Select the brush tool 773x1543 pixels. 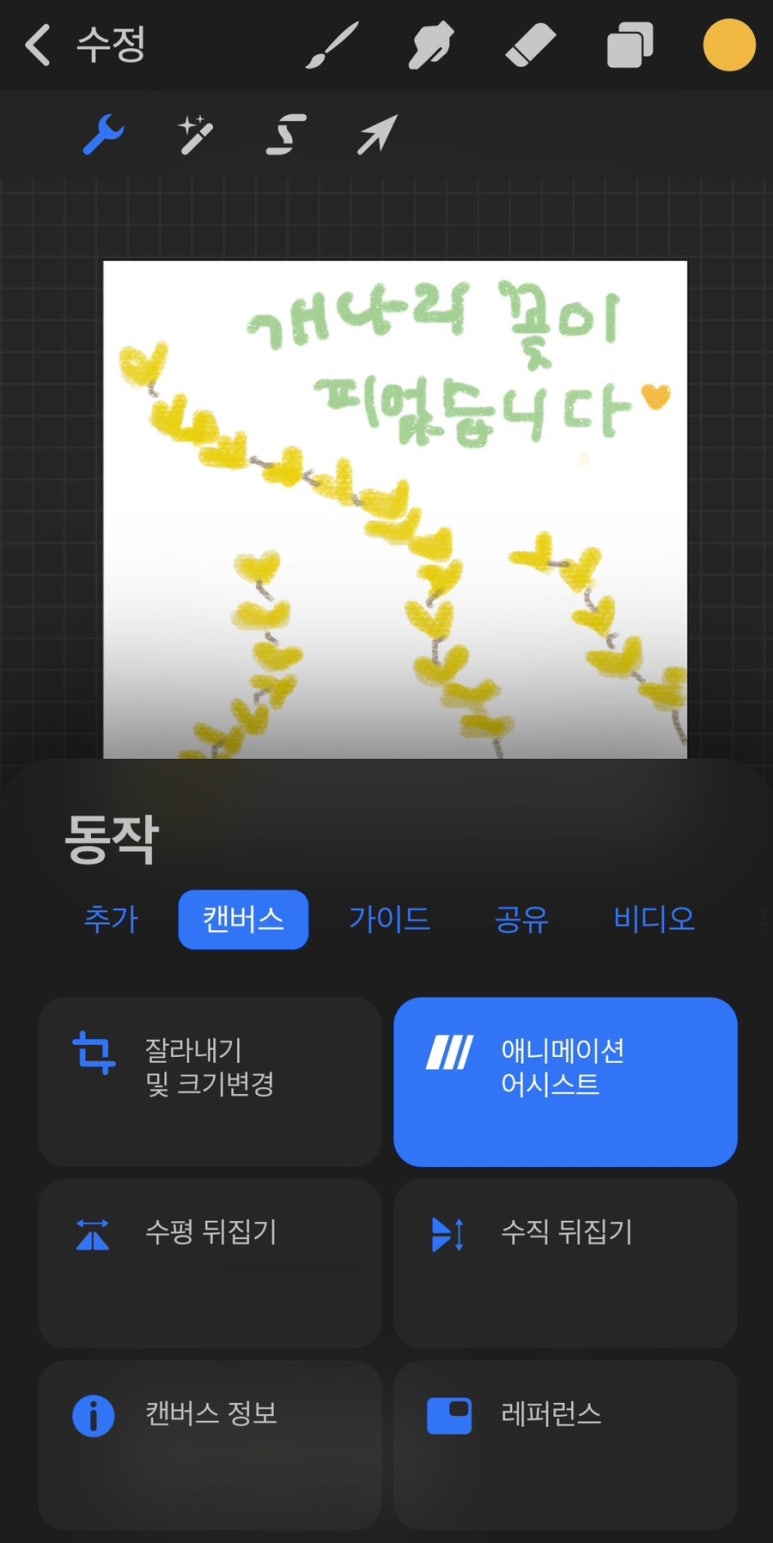pos(332,46)
